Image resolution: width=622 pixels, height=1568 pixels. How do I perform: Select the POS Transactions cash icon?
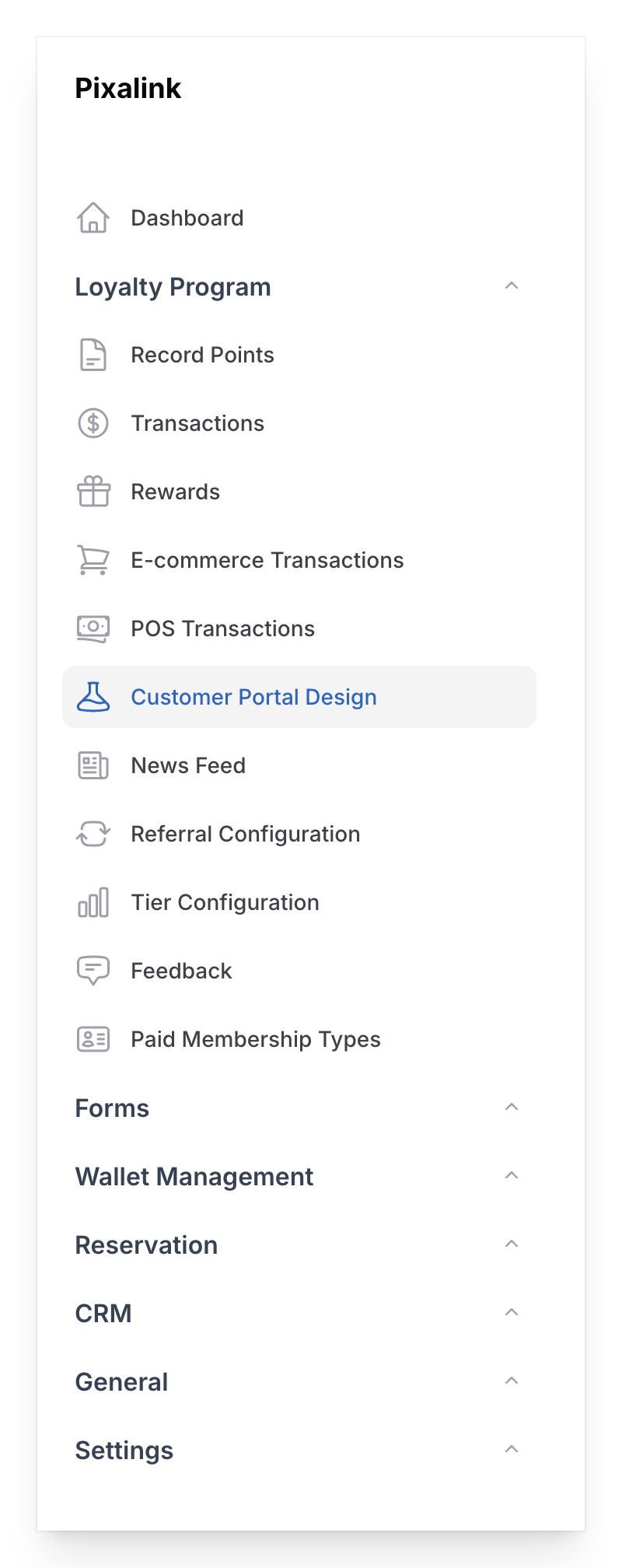click(x=93, y=628)
